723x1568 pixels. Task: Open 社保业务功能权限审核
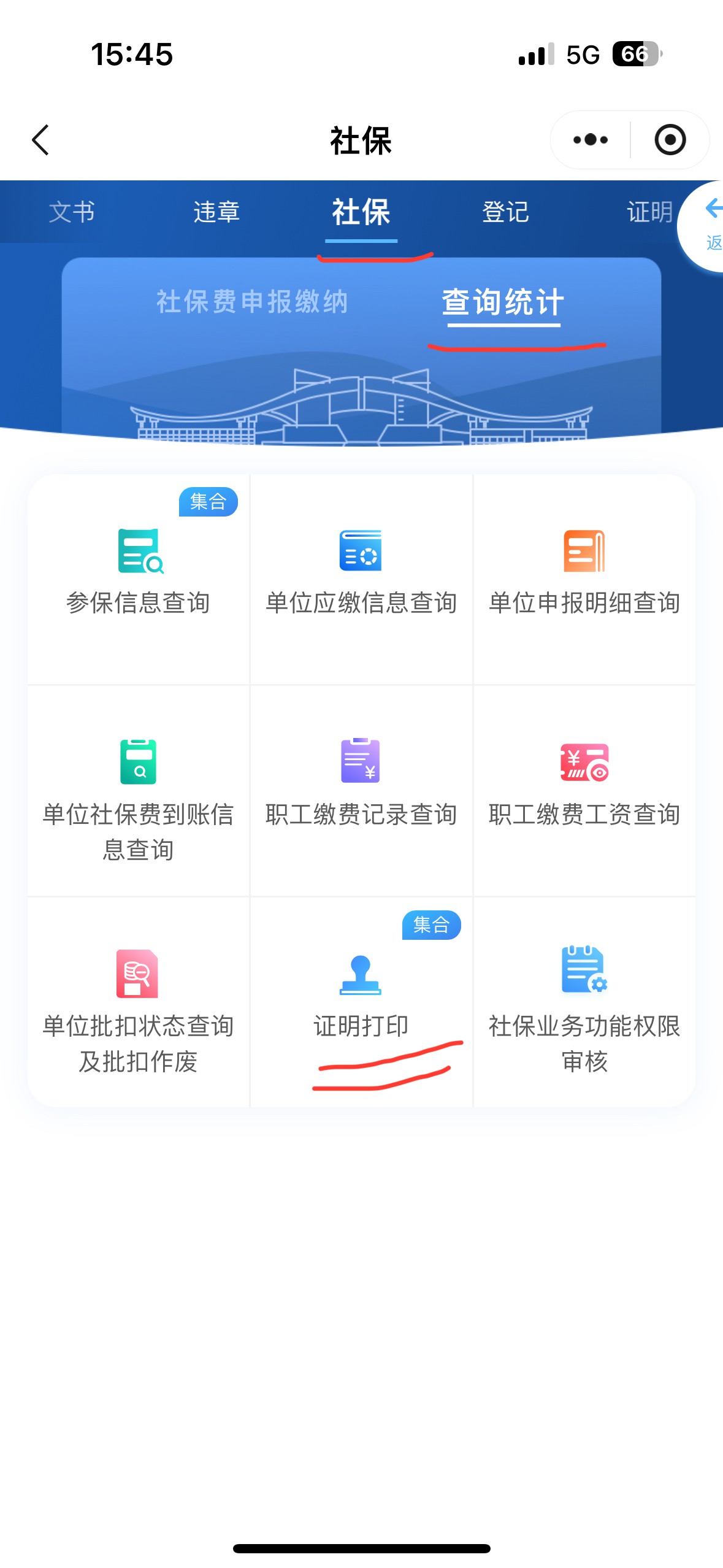(584, 1009)
